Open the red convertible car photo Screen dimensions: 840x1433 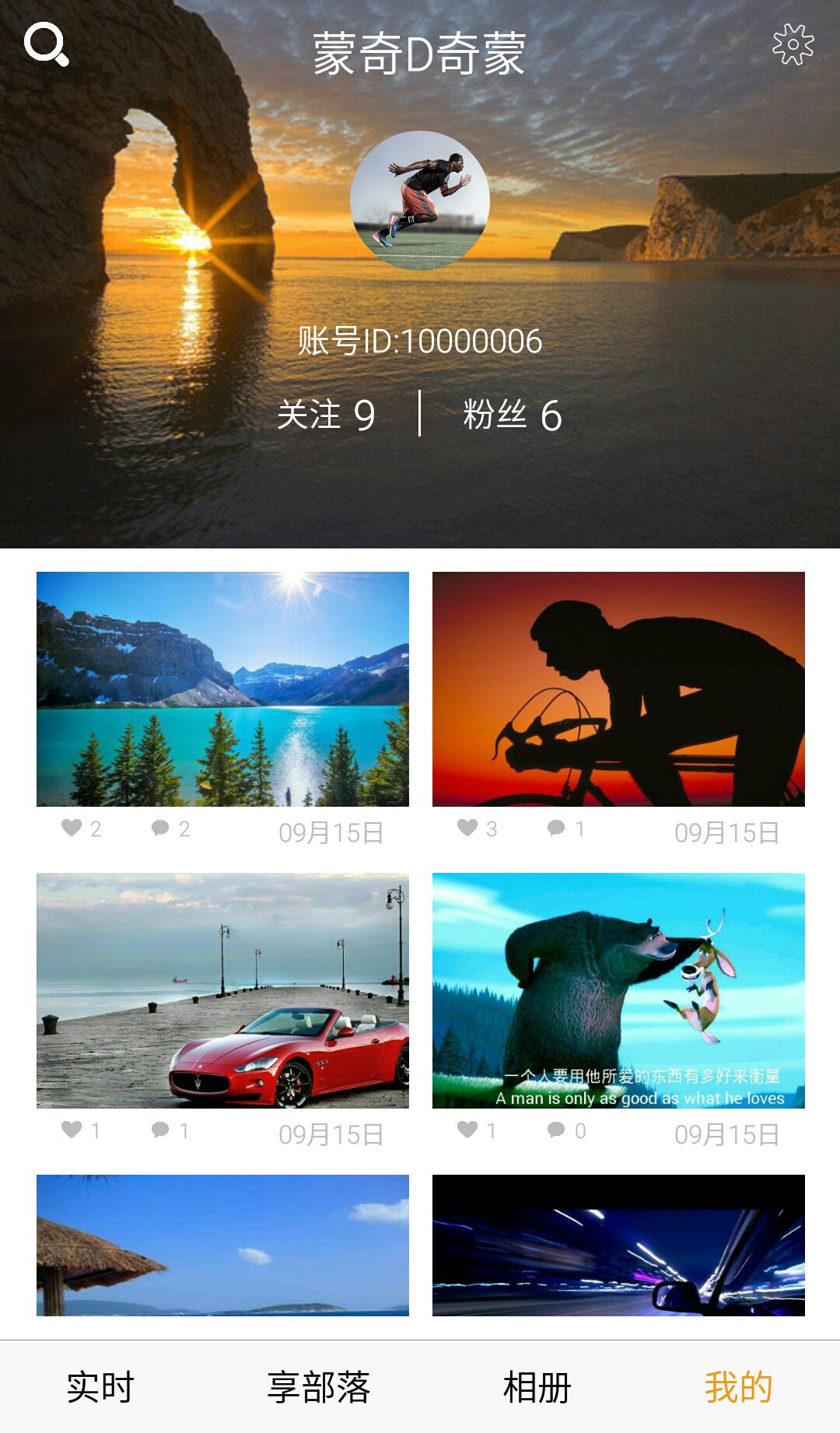coord(222,990)
